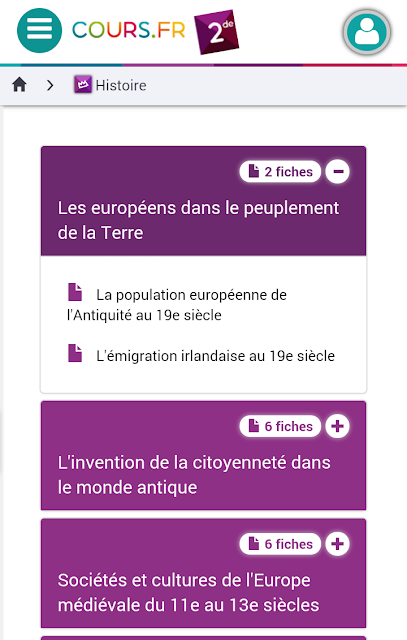Go to home via breadcrumb house icon
The width and height of the screenshot is (407, 640).
point(19,85)
